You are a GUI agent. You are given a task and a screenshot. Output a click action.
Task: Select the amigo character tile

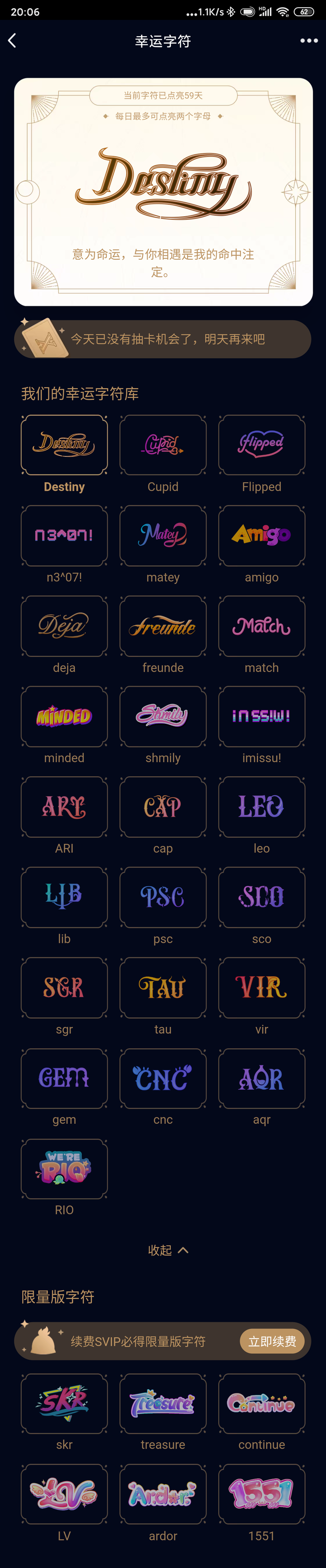point(261,536)
